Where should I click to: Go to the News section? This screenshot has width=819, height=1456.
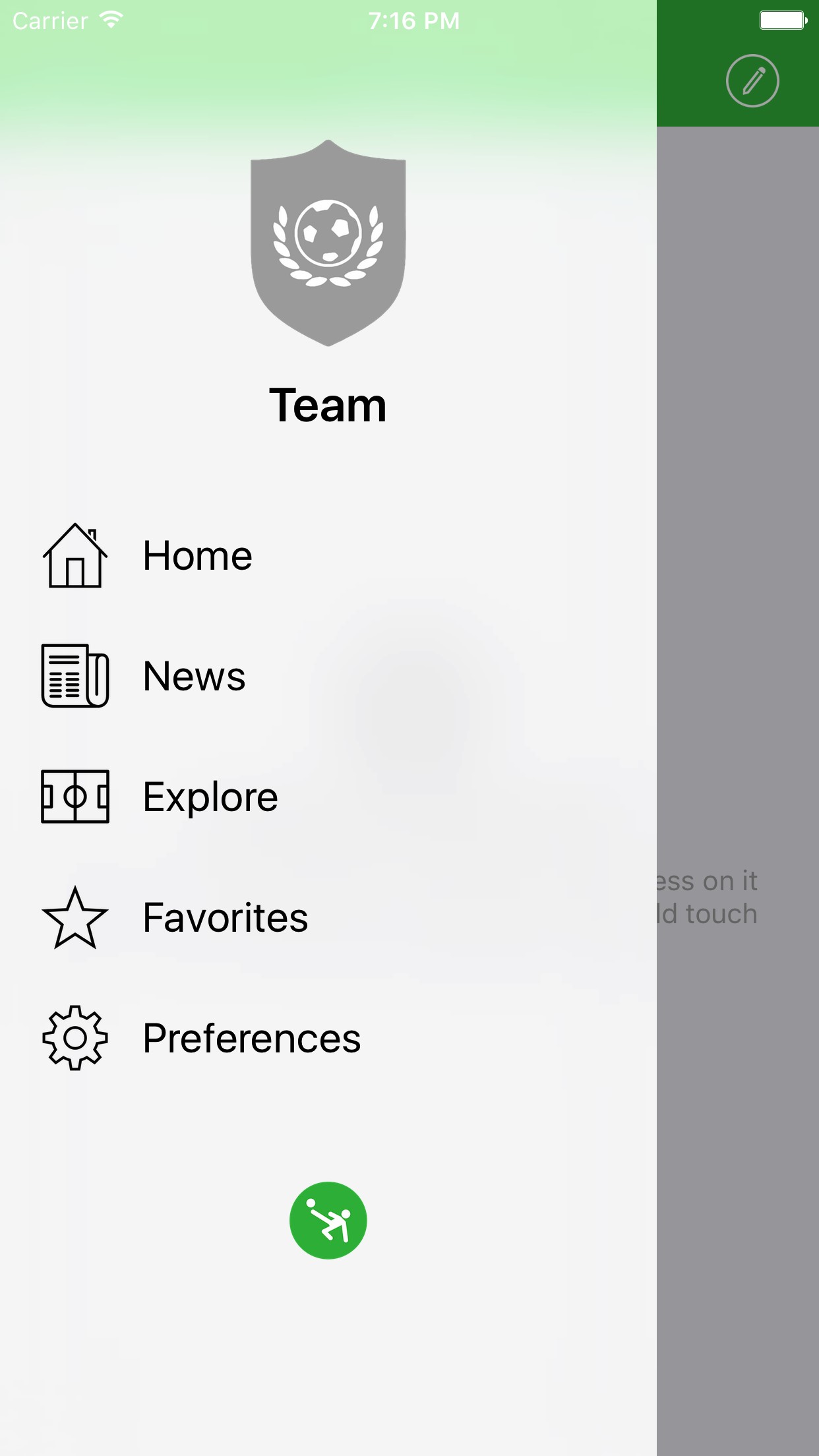point(194,677)
